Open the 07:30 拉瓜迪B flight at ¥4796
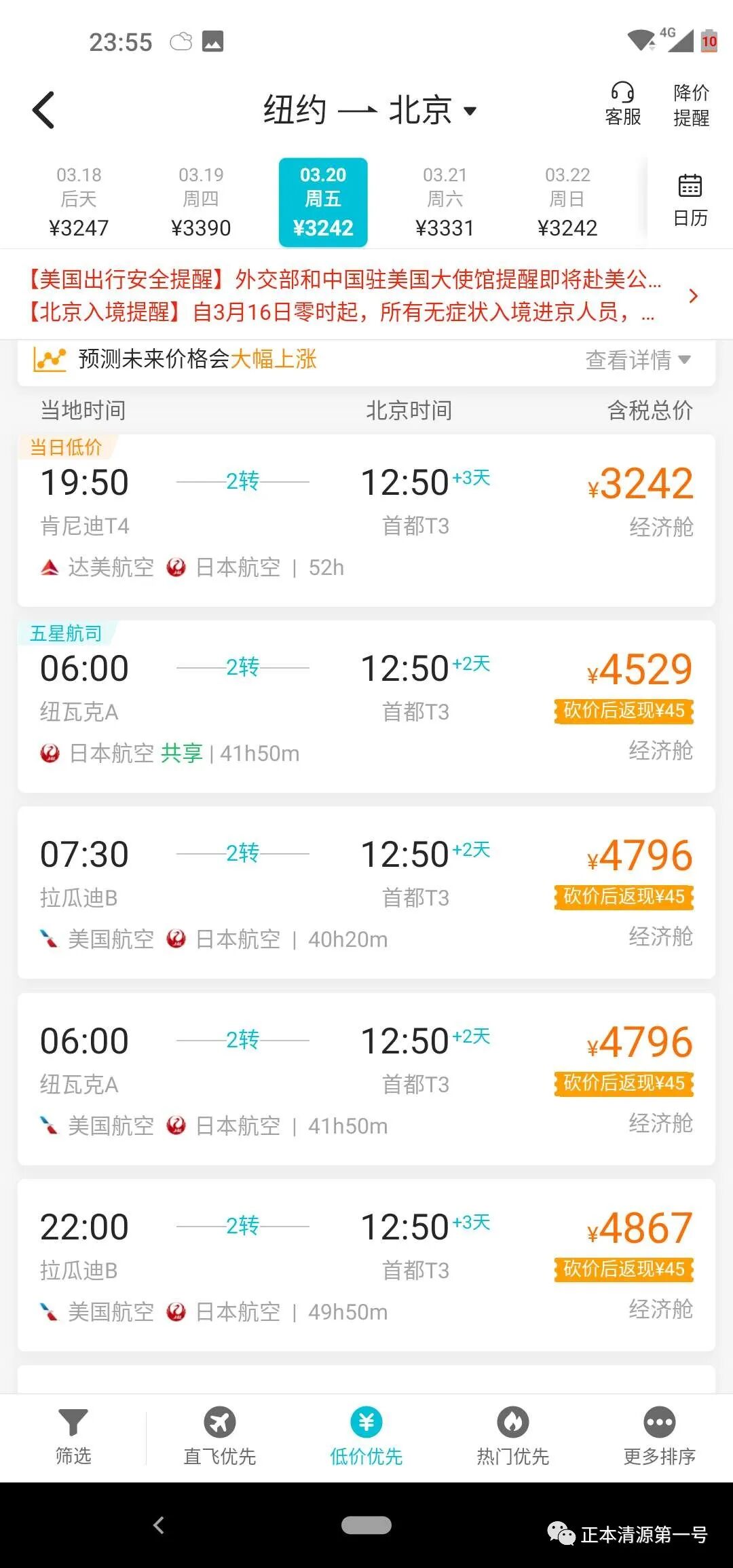The image size is (733, 1568). coord(366,893)
